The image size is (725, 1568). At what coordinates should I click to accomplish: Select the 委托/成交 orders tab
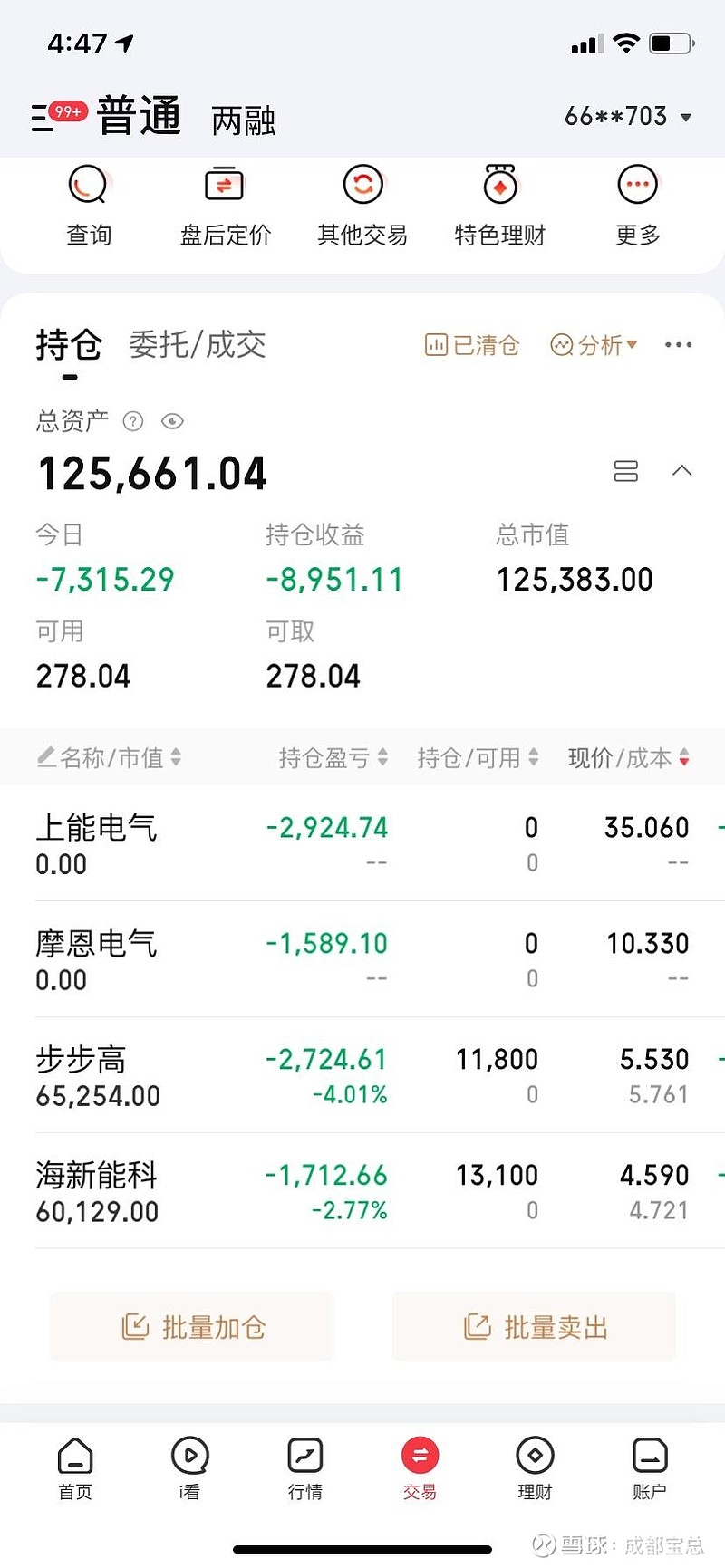click(198, 345)
